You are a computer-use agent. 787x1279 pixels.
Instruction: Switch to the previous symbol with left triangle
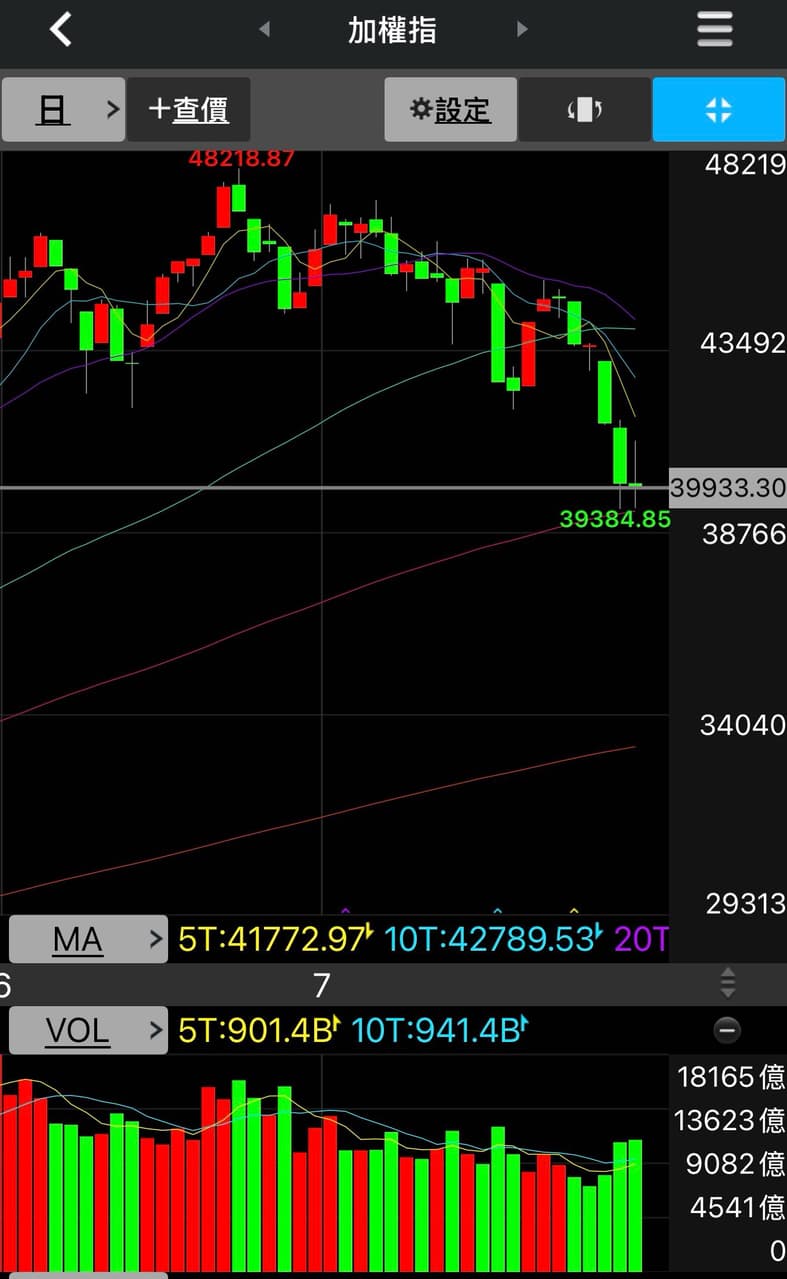tap(264, 29)
